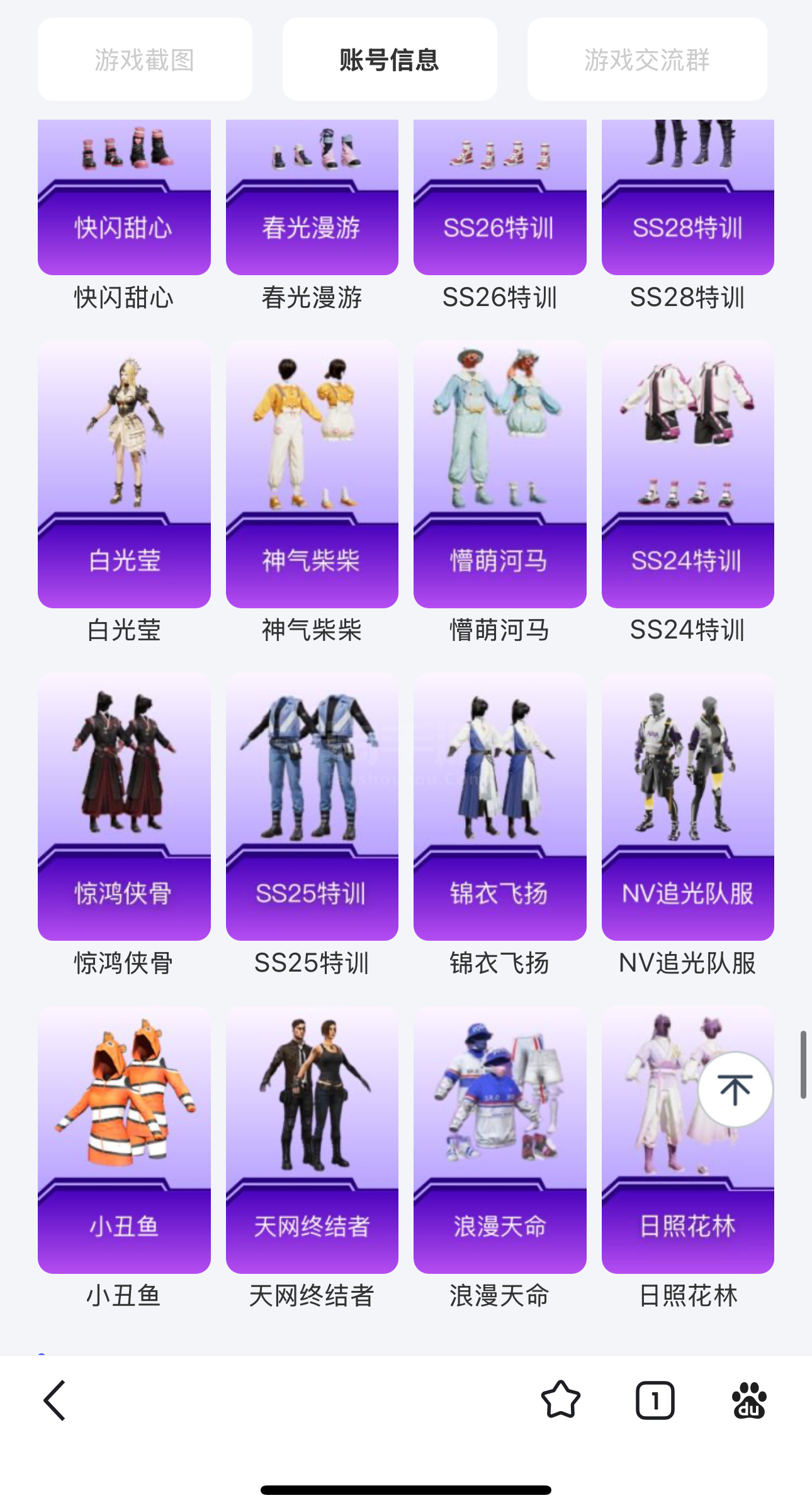
Task: Select the 浪漫天命 outfit tile
Action: [x=500, y=1140]
